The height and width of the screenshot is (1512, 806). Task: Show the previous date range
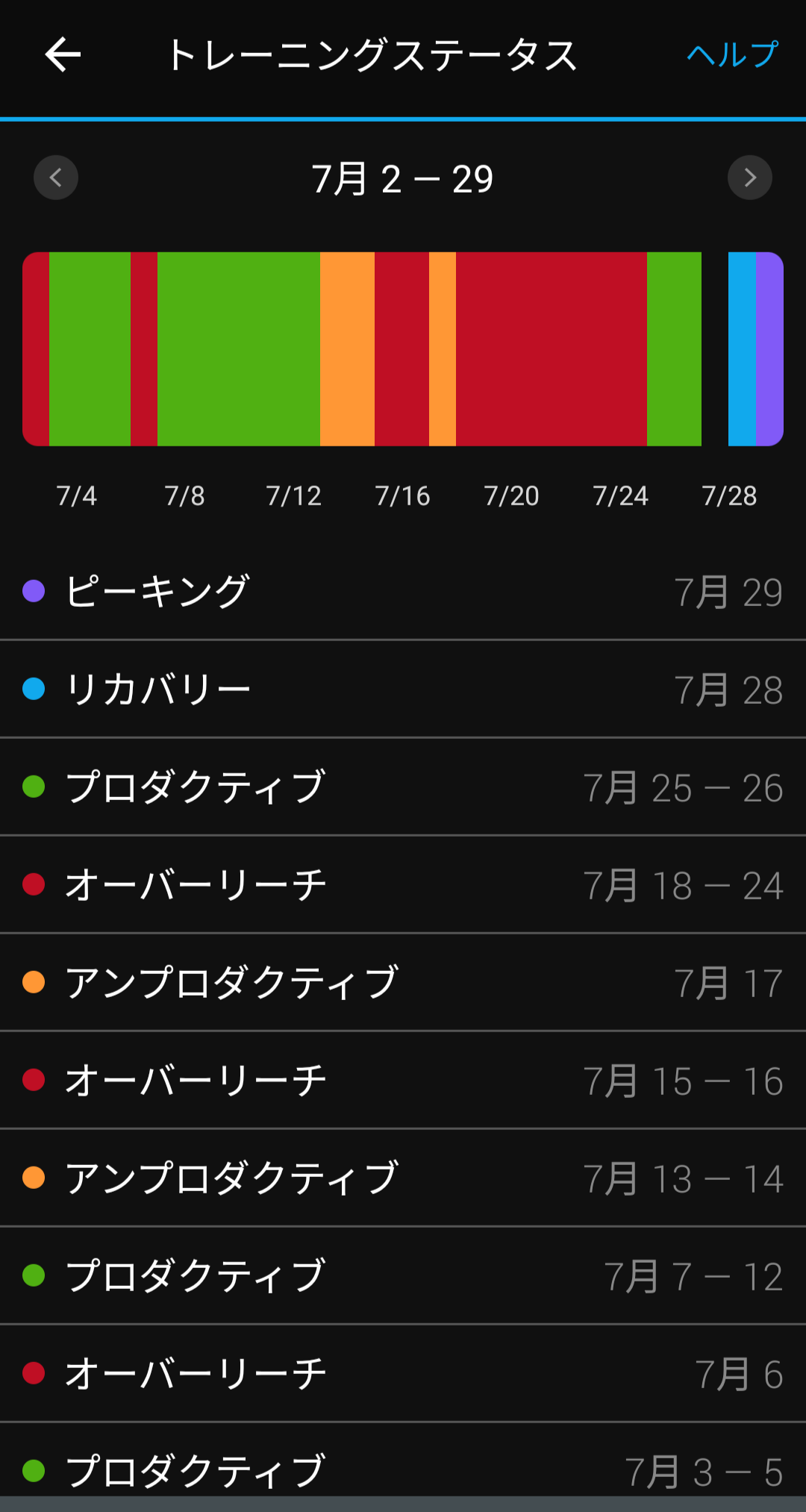tap(56, 178)
